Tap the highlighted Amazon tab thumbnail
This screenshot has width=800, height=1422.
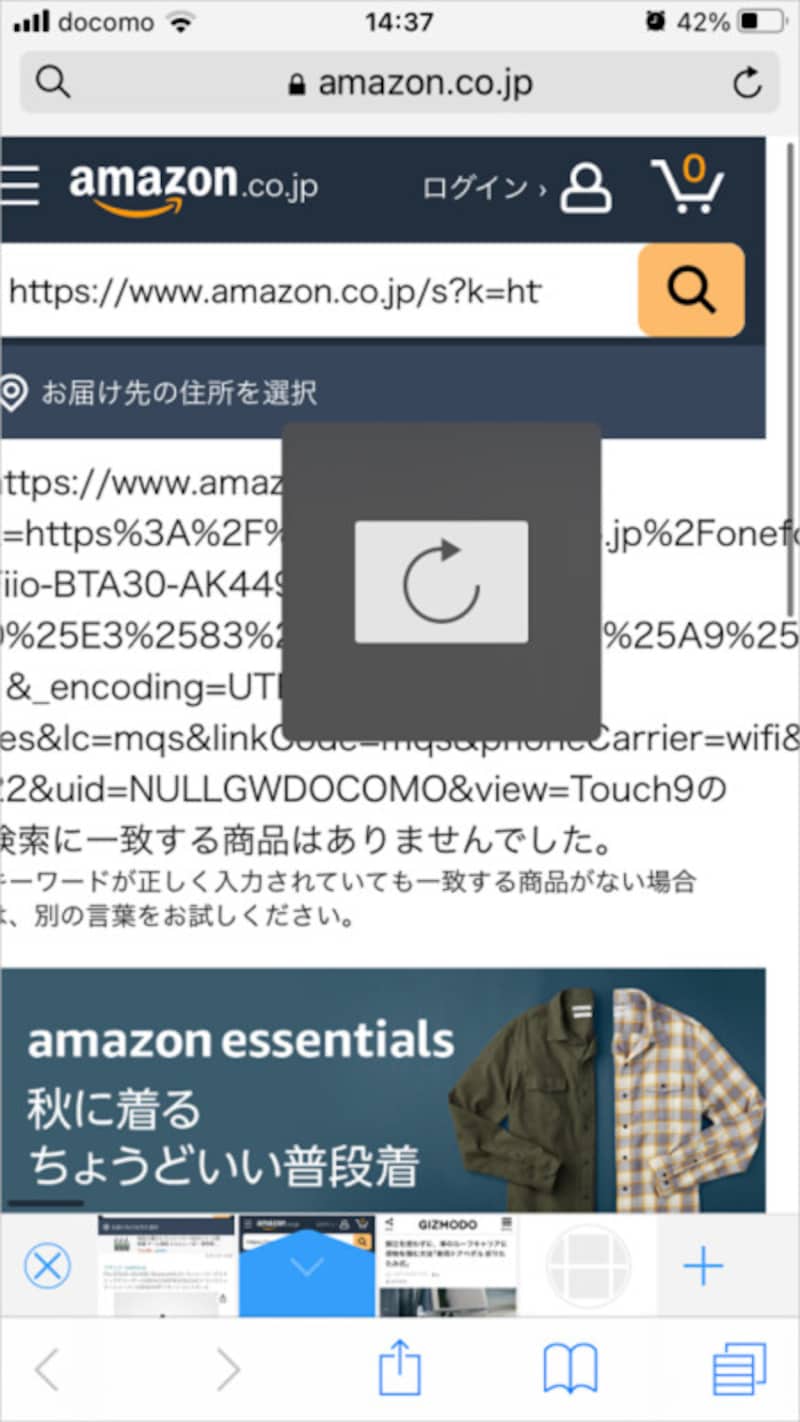pos(306,1266)
